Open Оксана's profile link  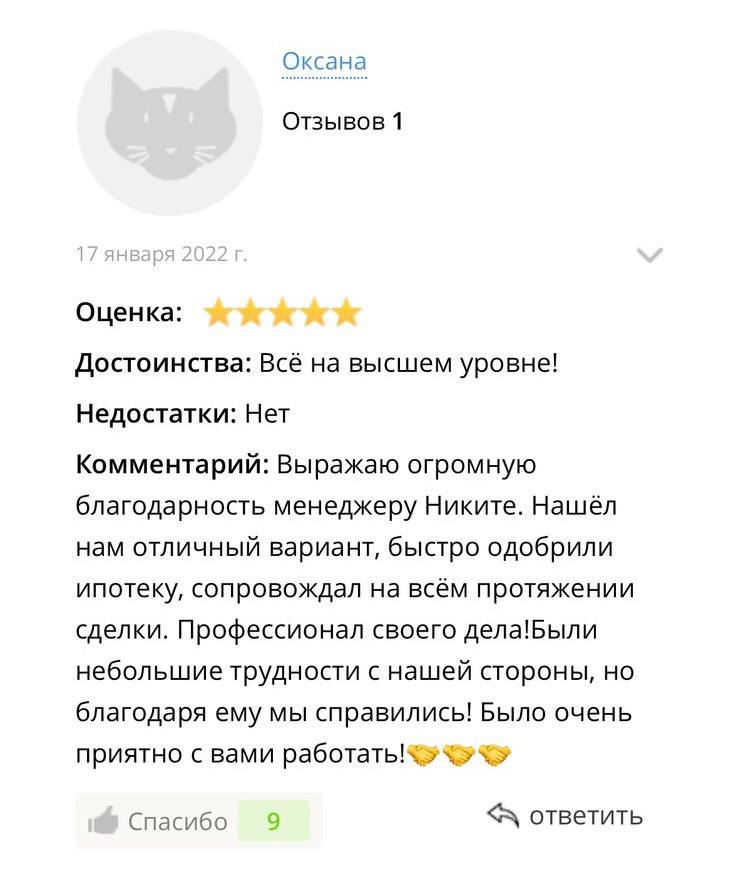pos(324,62)
